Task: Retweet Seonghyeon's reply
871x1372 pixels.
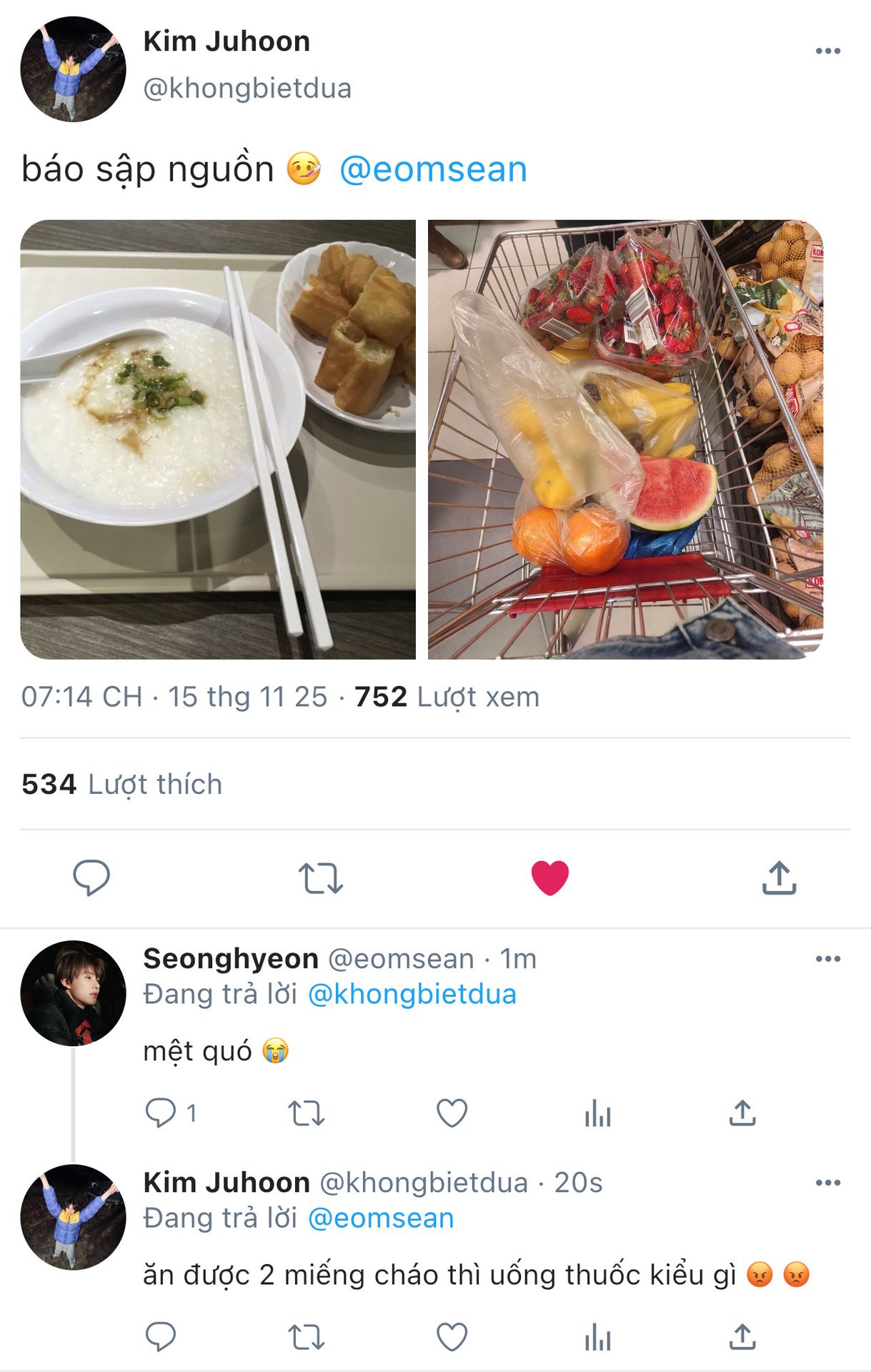Action: (306, 1113)
